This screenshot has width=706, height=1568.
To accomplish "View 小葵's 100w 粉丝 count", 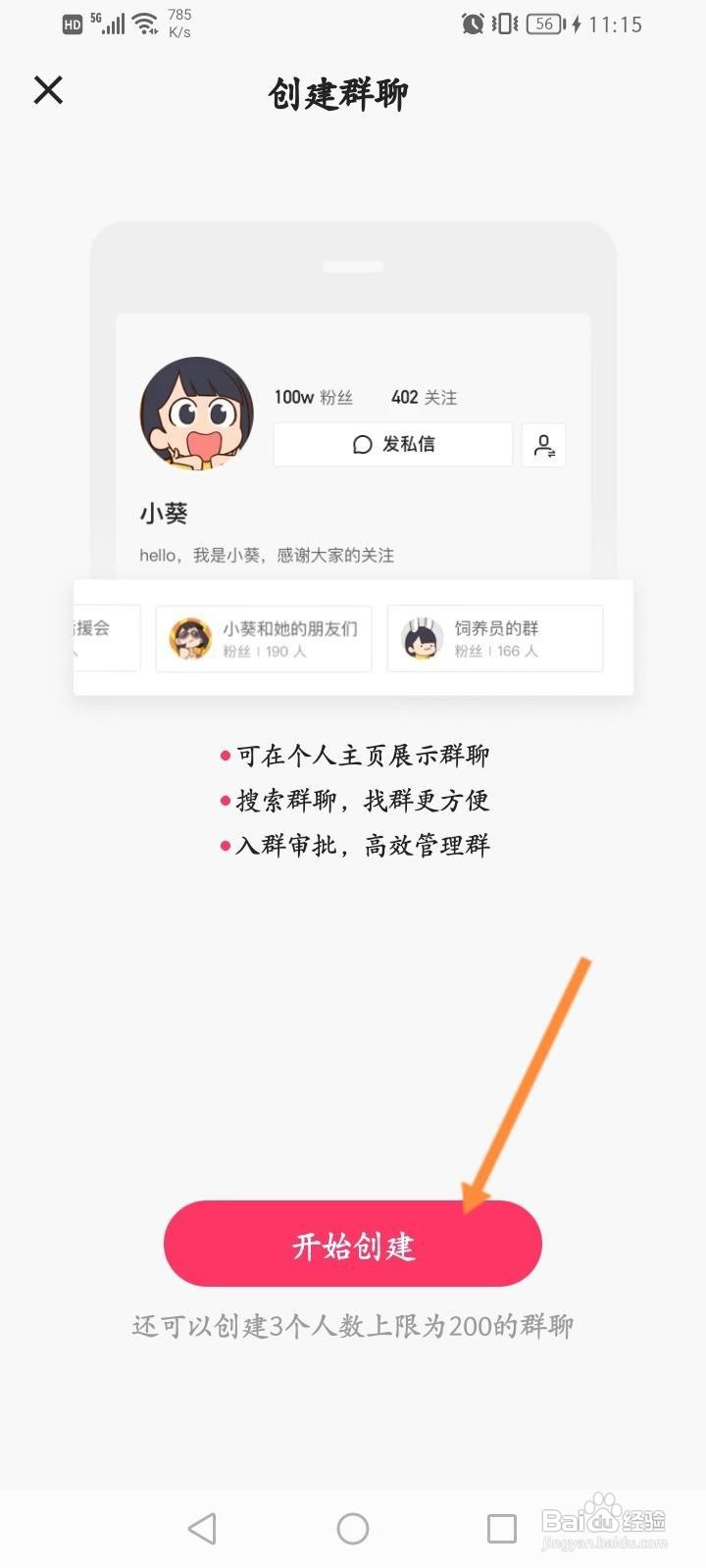I will tap(315, 397).
